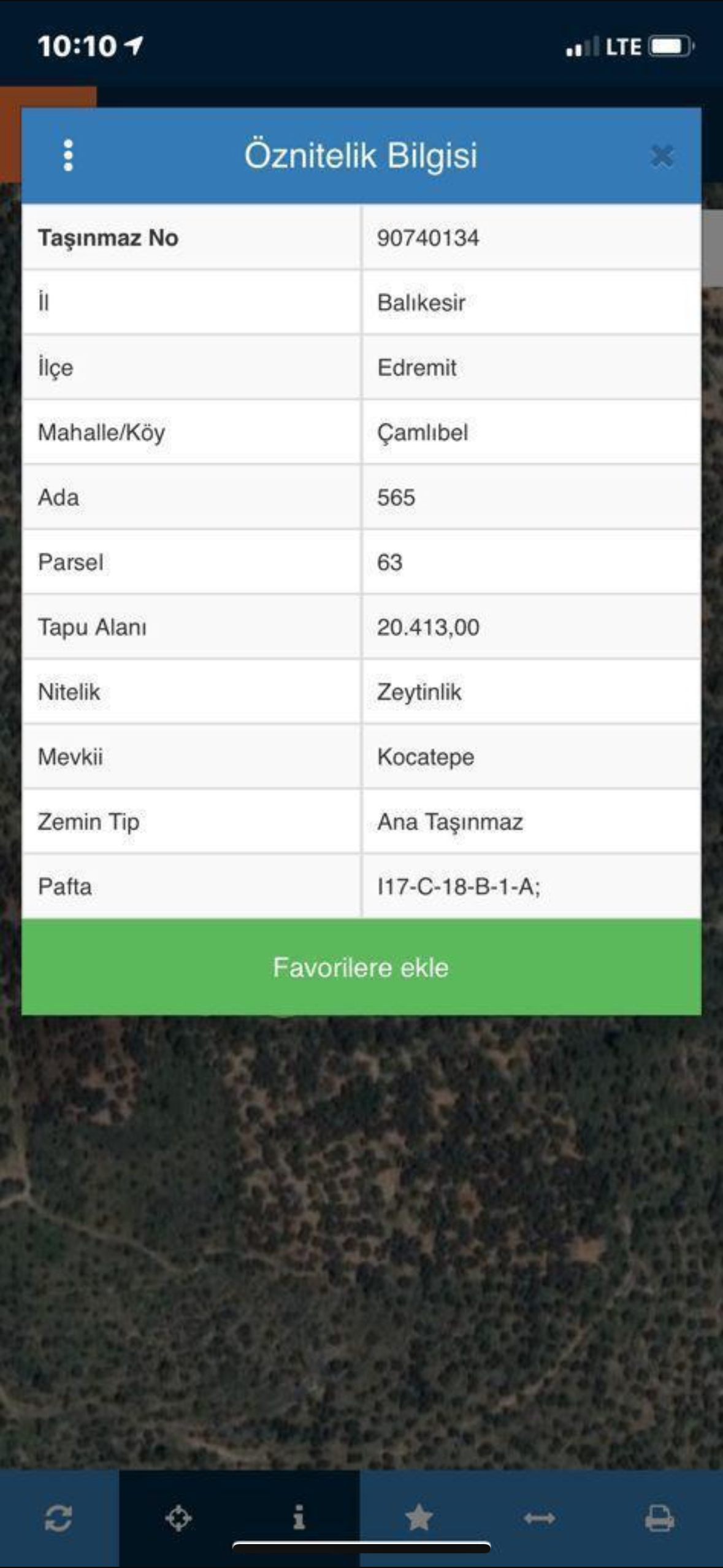Select the info tool in toolbar

pyautogui.click(x=299, y=1518)
